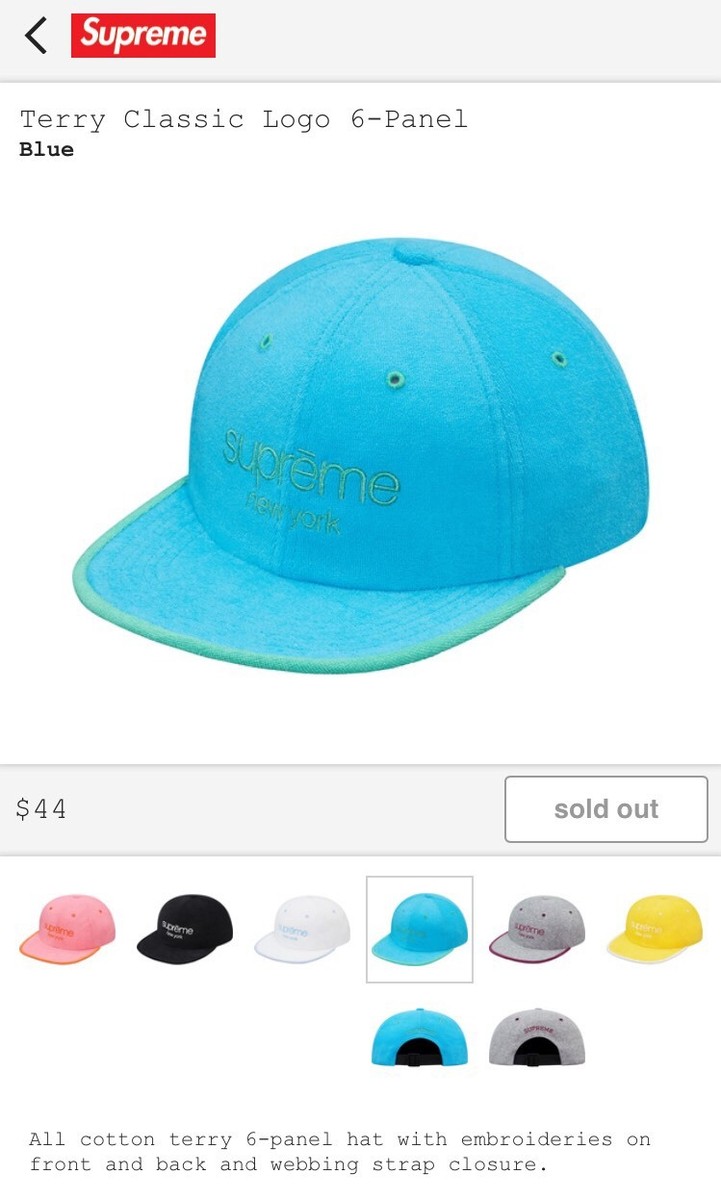View the blue hat back photo
The width and height of the screenshot is (721, 1200).
pyautogui.click(x=419, y=1038)
